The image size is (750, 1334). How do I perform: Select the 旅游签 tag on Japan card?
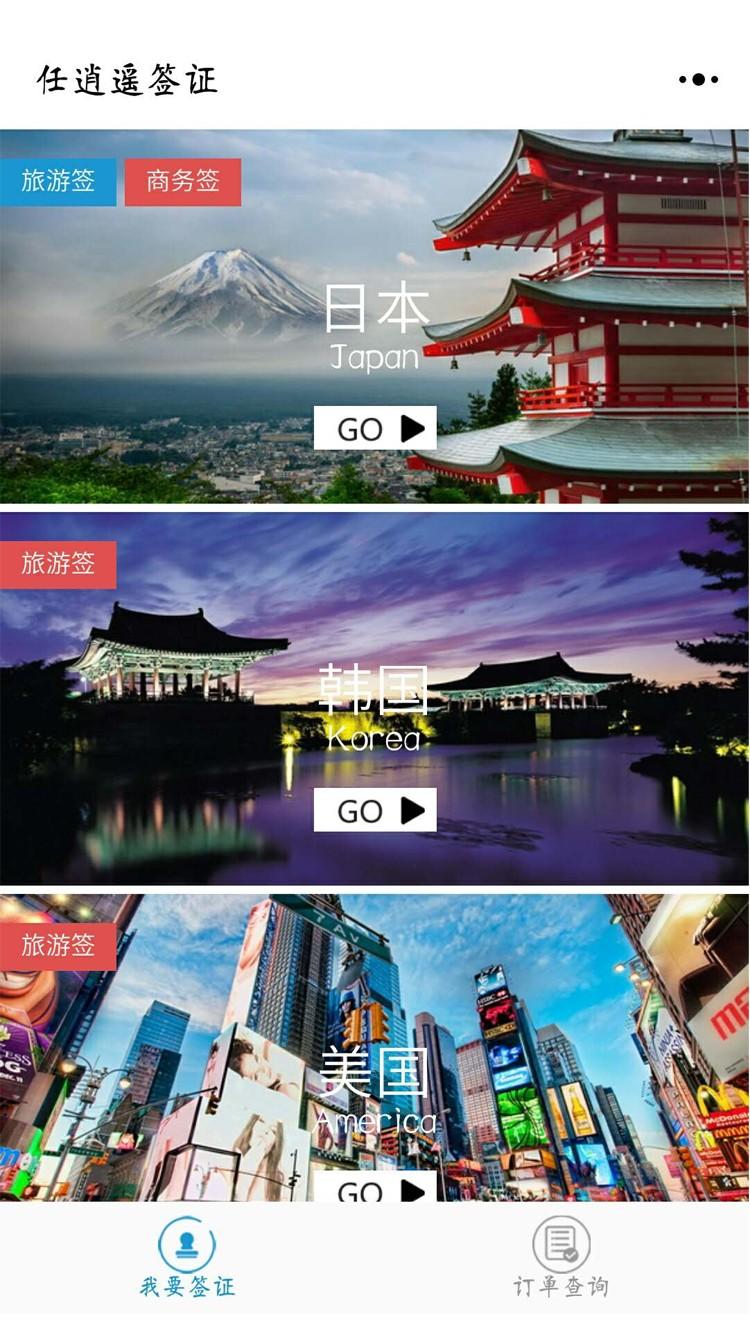pos(58,181)
